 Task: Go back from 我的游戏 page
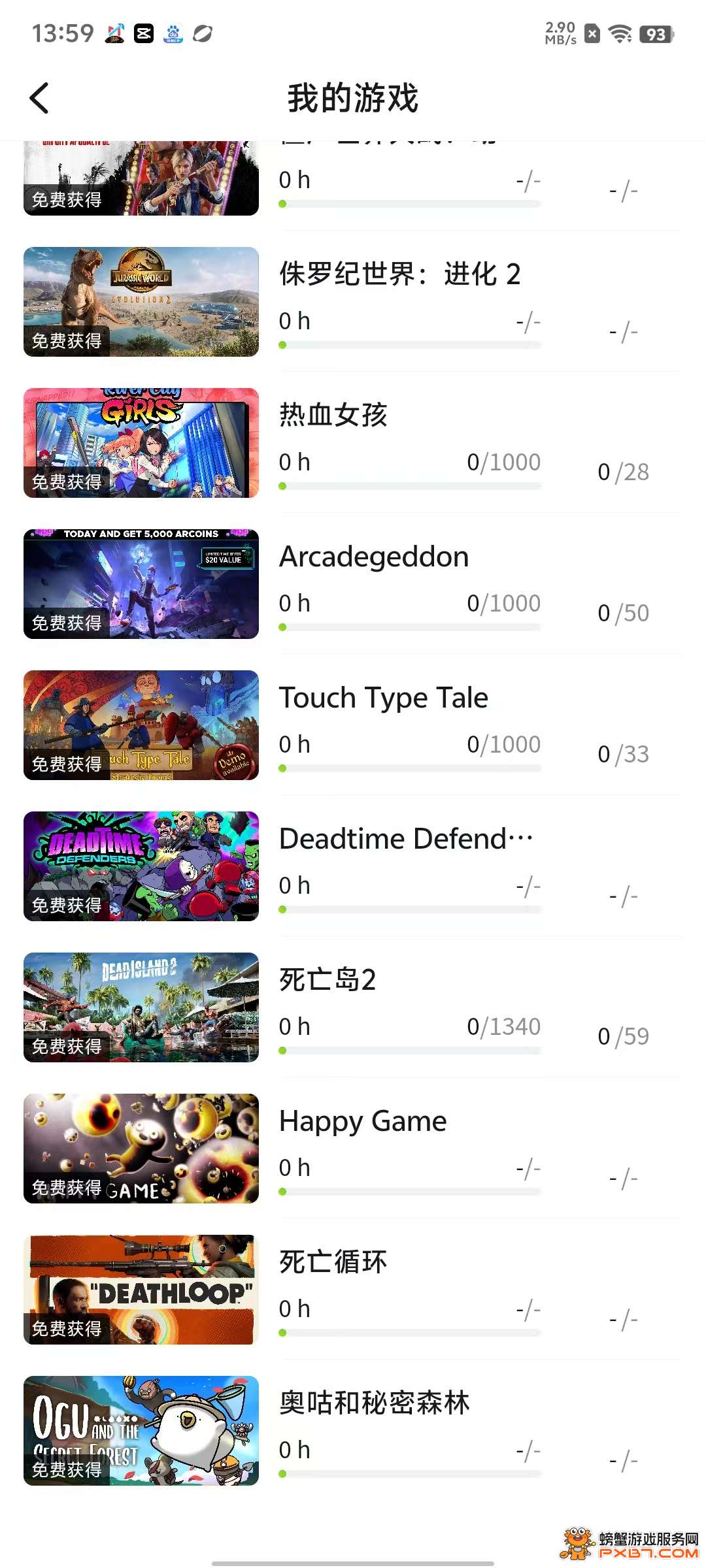coord(39,99)
